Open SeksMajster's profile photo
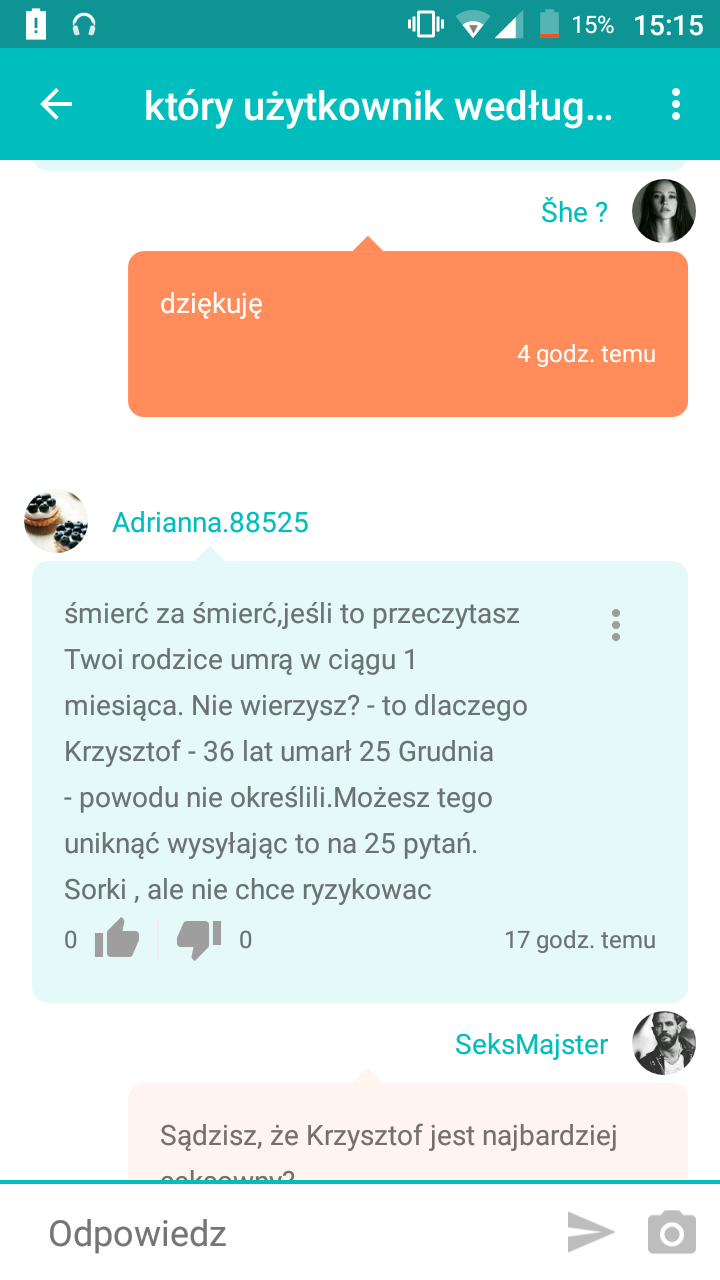 click(664, 1043)
